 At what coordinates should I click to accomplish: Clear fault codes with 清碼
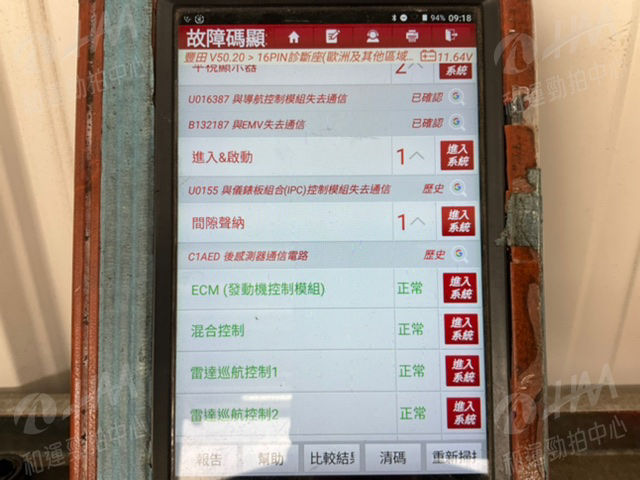pyautogui.click(x=392, y=459)
